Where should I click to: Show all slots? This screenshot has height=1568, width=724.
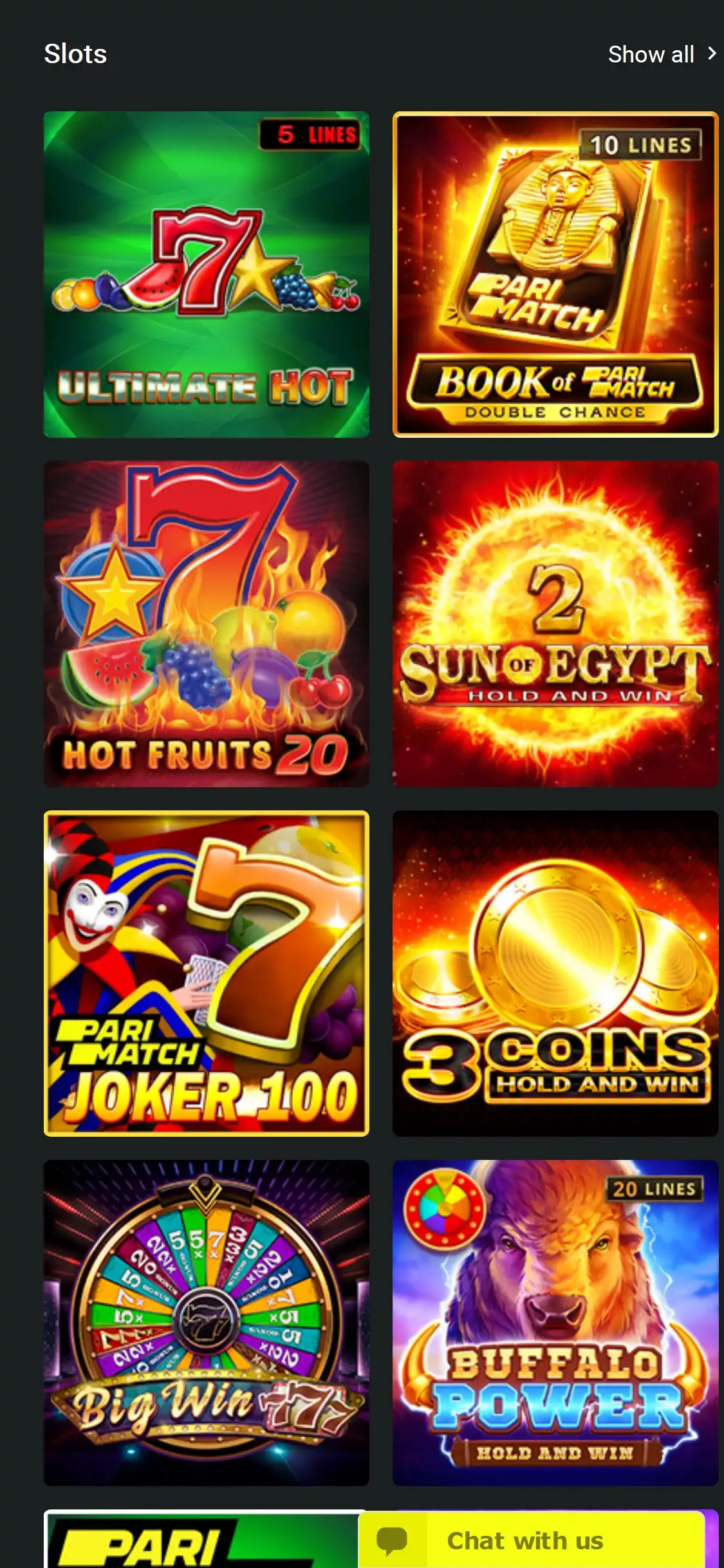(662, 55)
